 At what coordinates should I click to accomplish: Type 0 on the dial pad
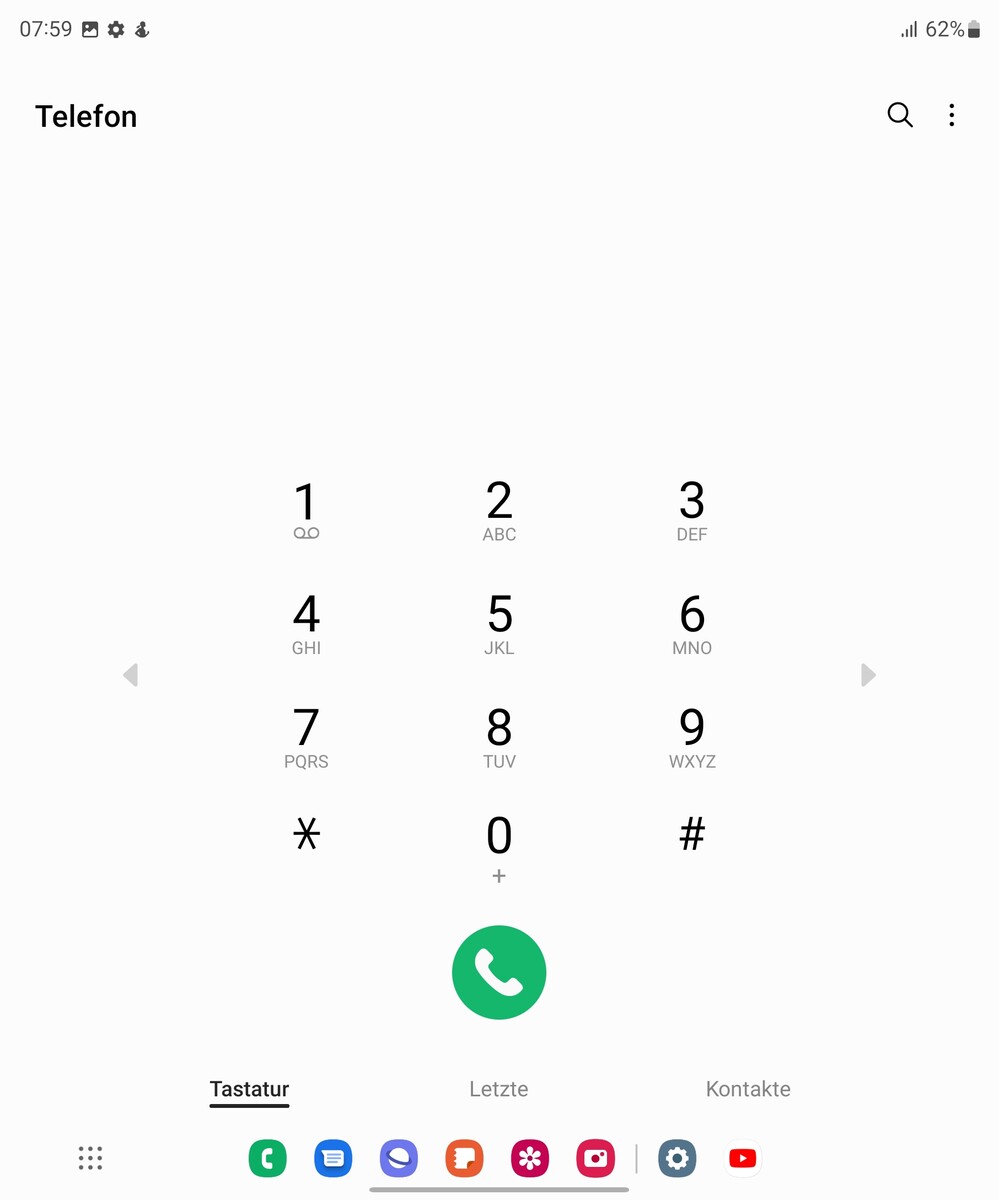499,847
